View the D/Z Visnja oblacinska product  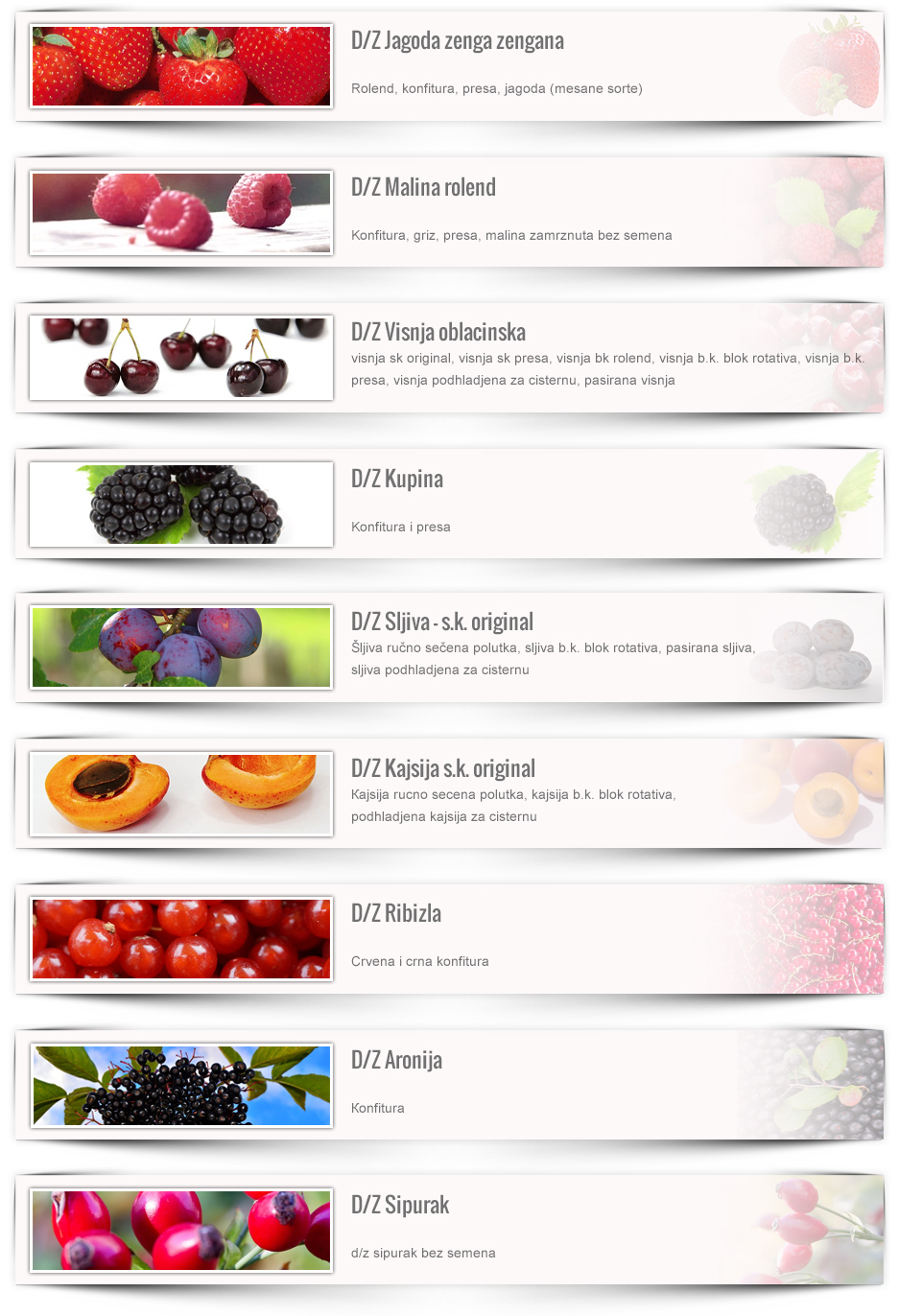(x=438, y=333)
